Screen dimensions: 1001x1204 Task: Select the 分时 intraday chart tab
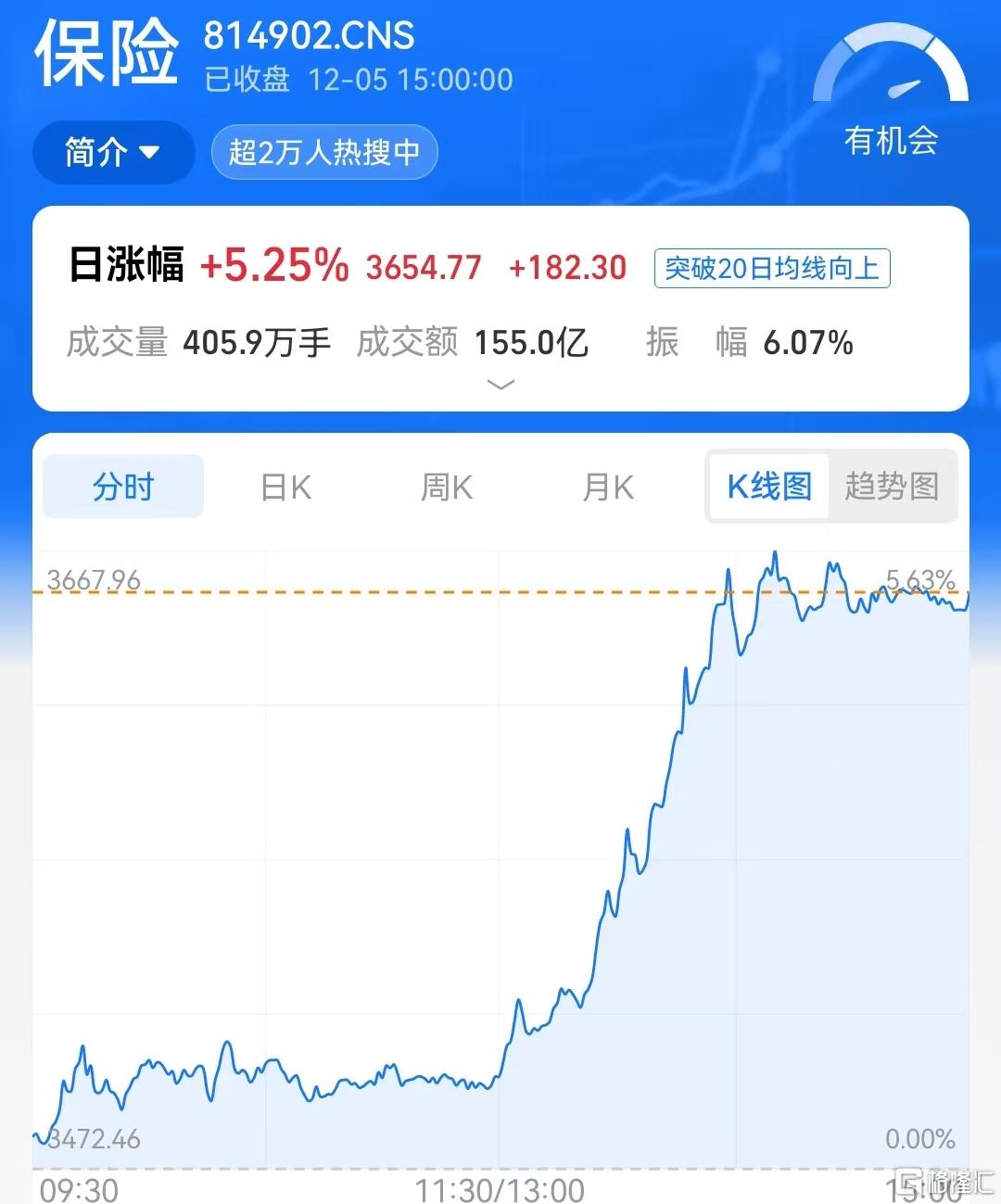122,486
